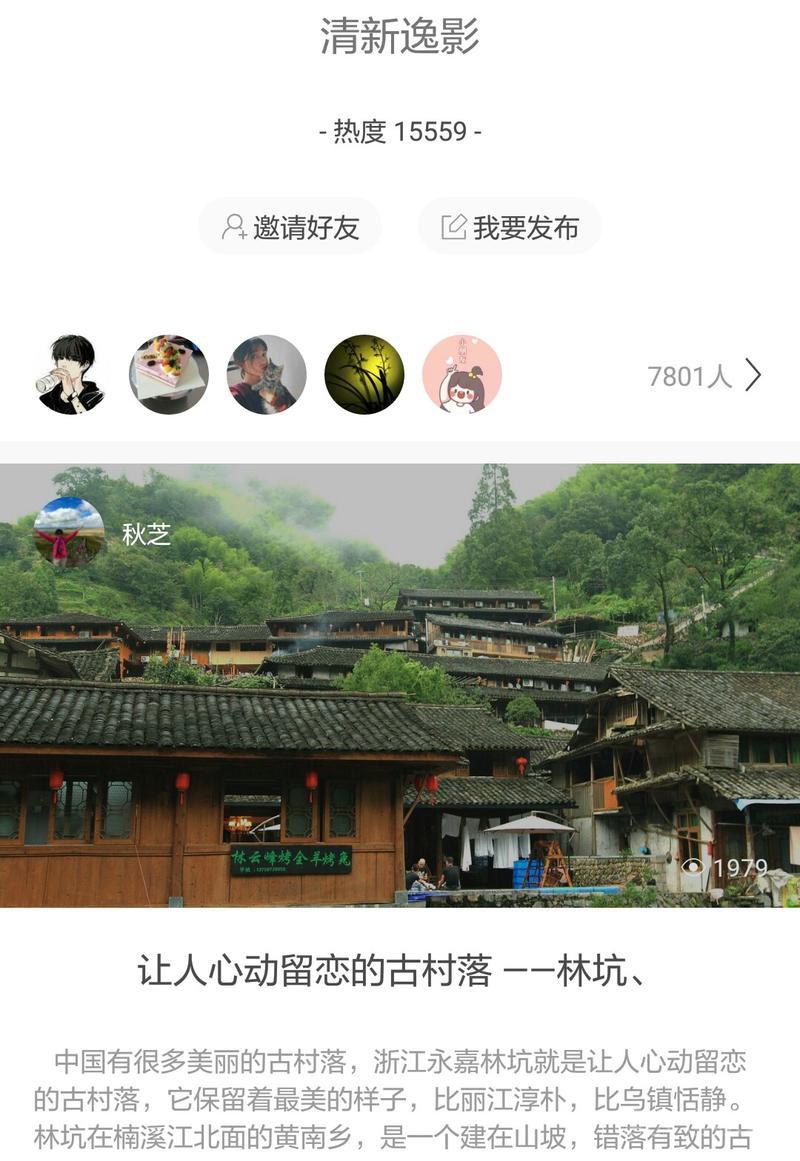Open the pink cartoon girl avatar

(462, 375)
